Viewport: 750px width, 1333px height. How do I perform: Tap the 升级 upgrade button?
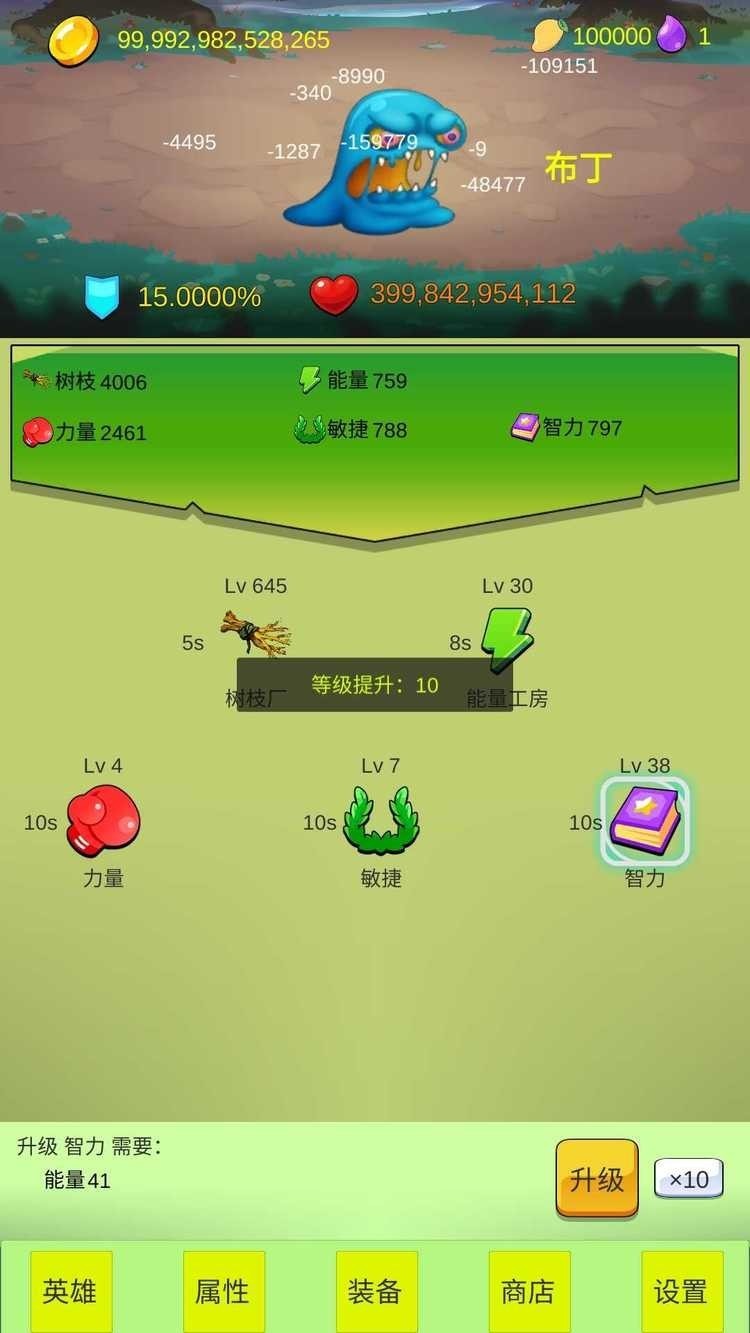point(596,1178)
